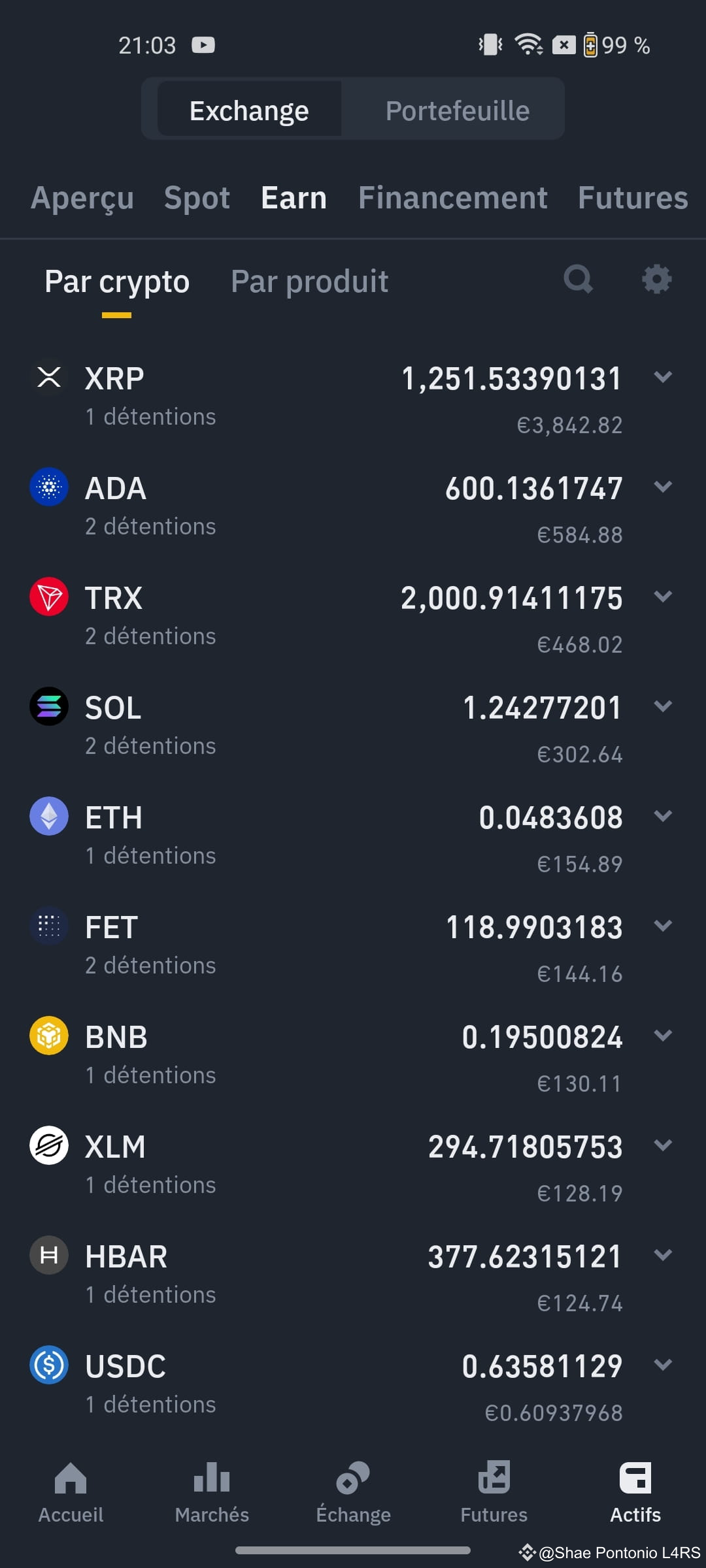Switch to the Par produit filter
This screenshot has height=1568, width=706.
pos(309,280)
